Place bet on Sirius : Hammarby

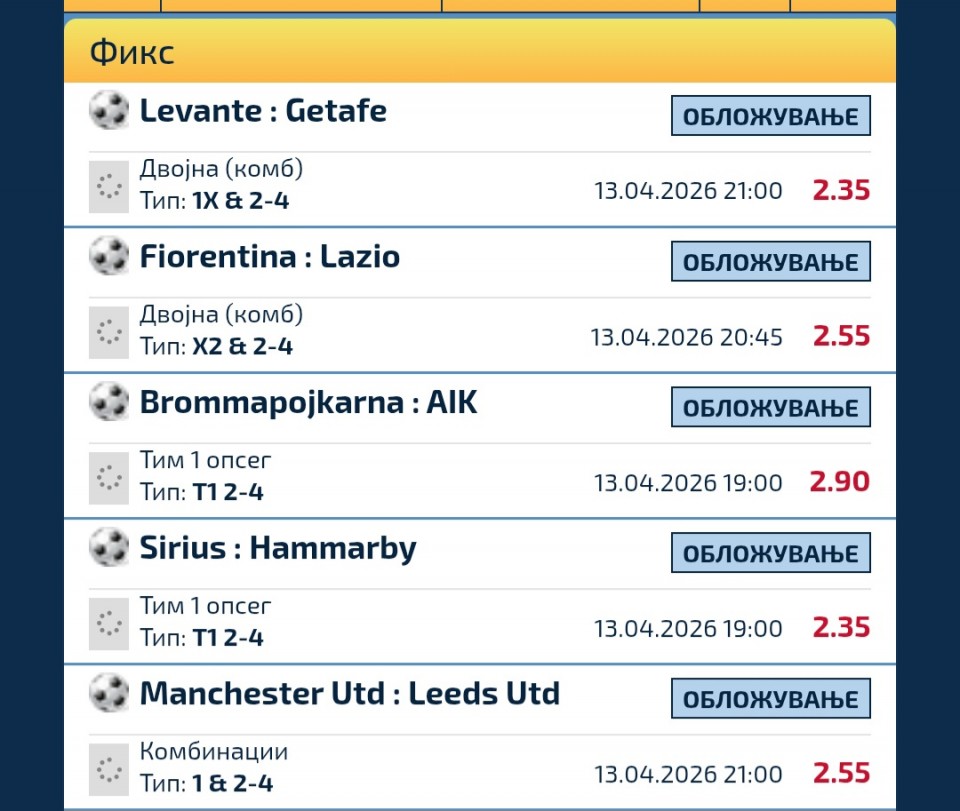click(x=770, y=553)
